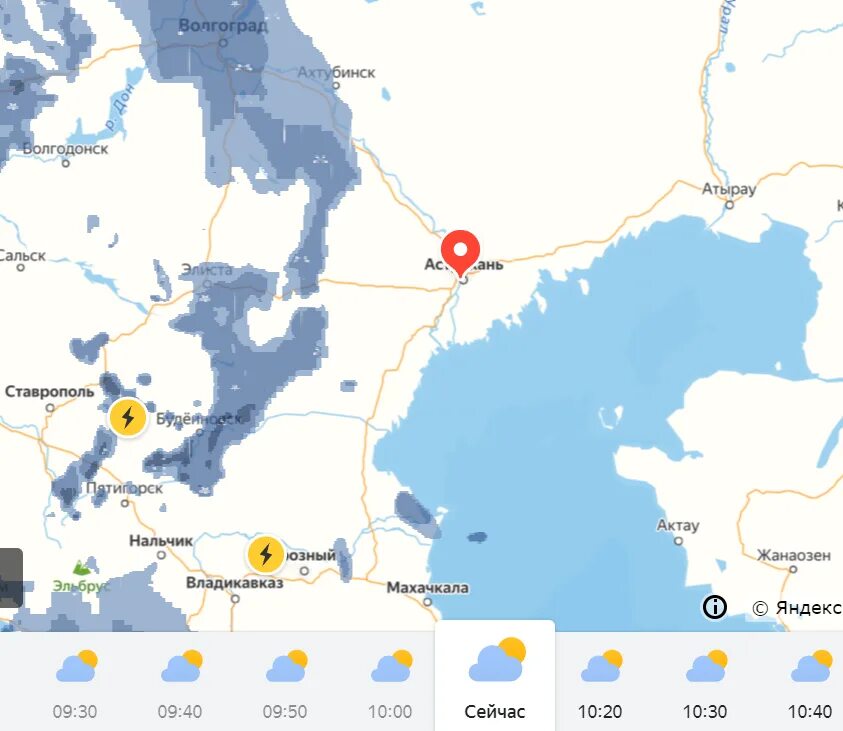Screen dimensions: 843x731
Task: Select the 09:30 forecast time
Action: (x=75, y=681)
